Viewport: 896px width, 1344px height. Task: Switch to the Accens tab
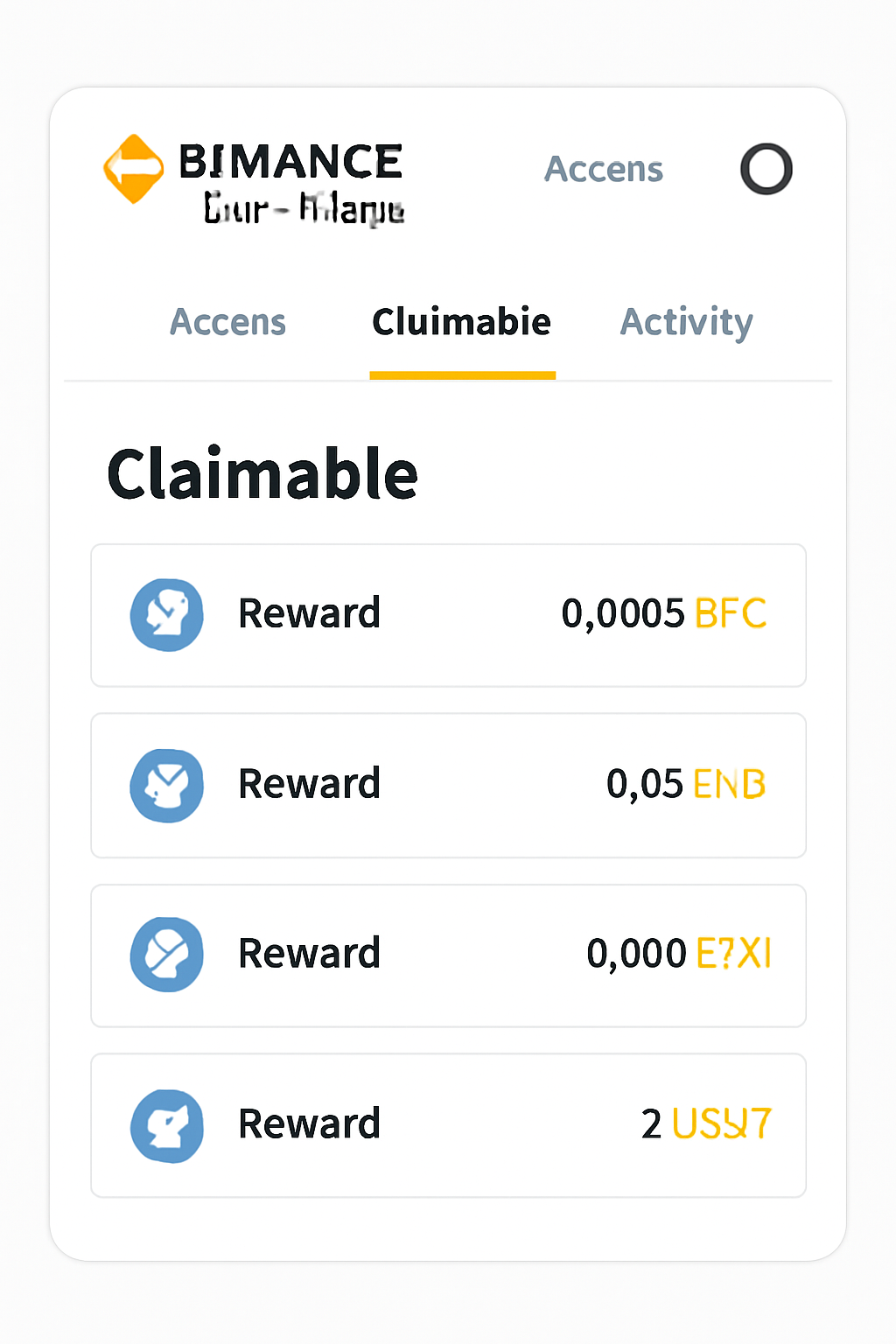227,322
